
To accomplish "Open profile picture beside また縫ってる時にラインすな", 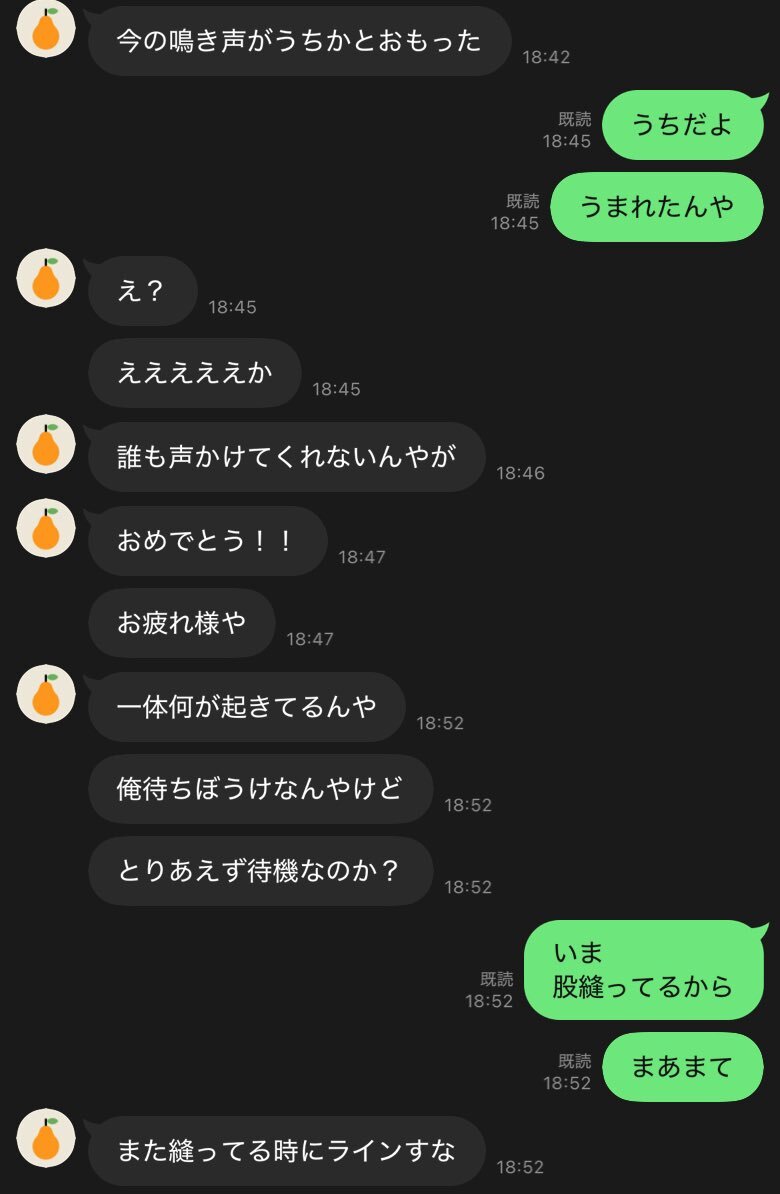I will [46, 1138].
